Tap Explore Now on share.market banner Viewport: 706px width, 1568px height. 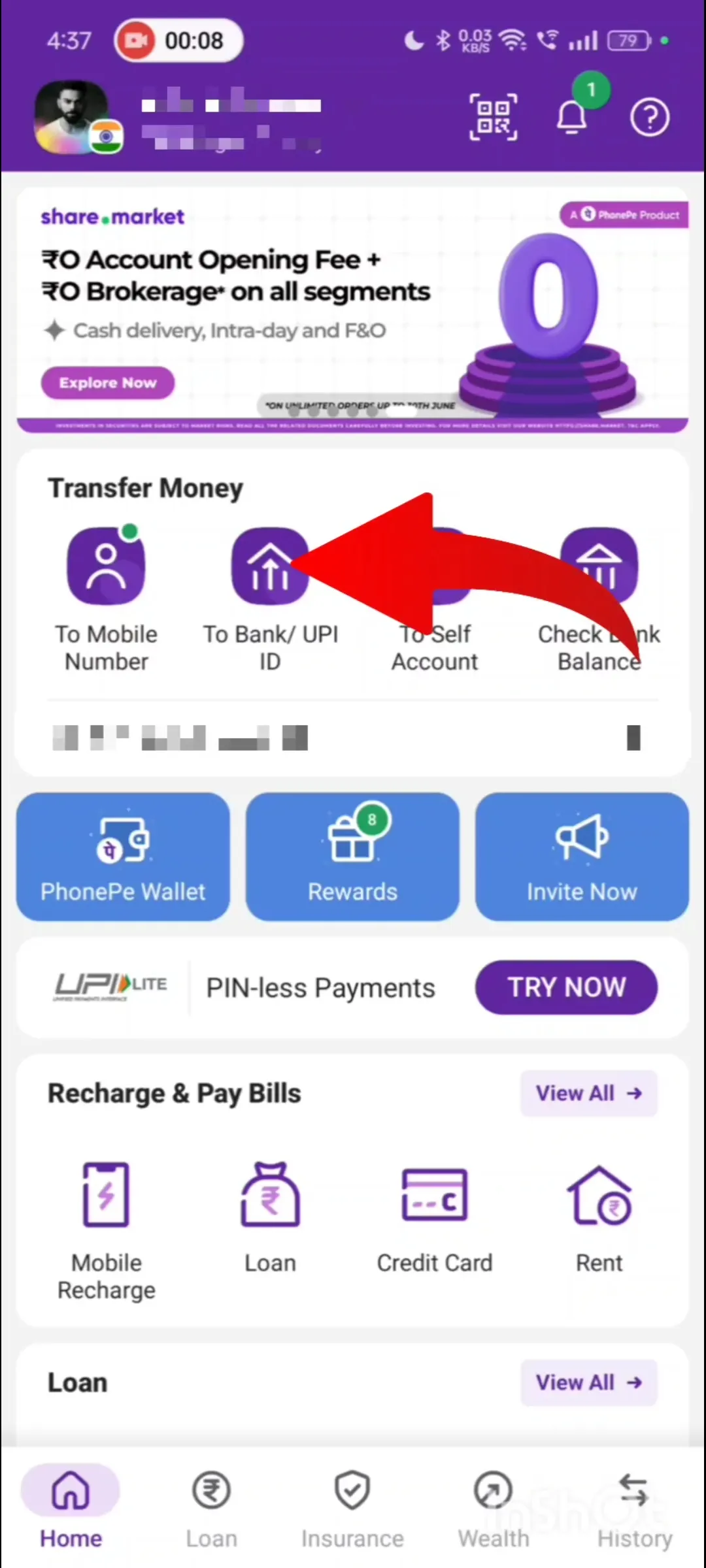click(108, 383)
